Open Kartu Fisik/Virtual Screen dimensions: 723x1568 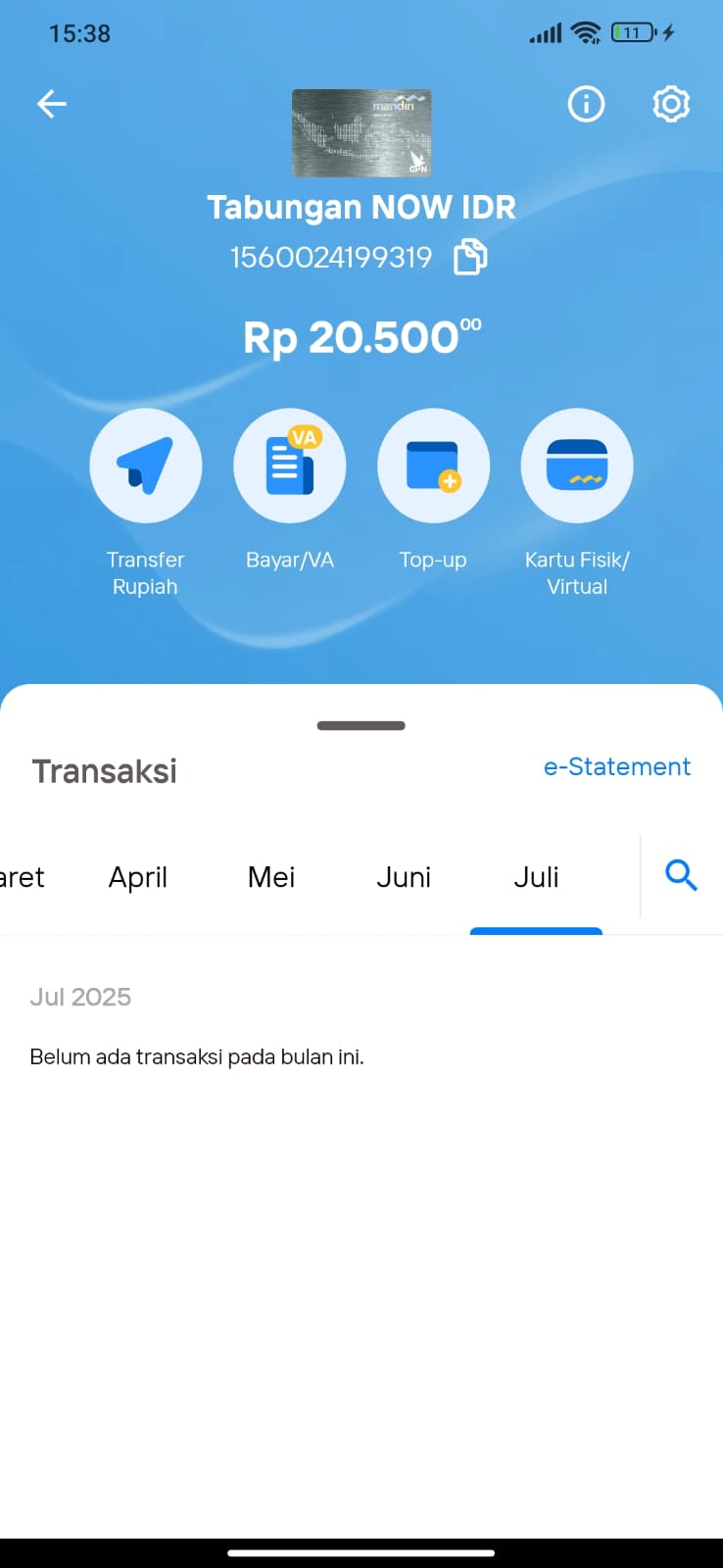[x=577, y=465]
